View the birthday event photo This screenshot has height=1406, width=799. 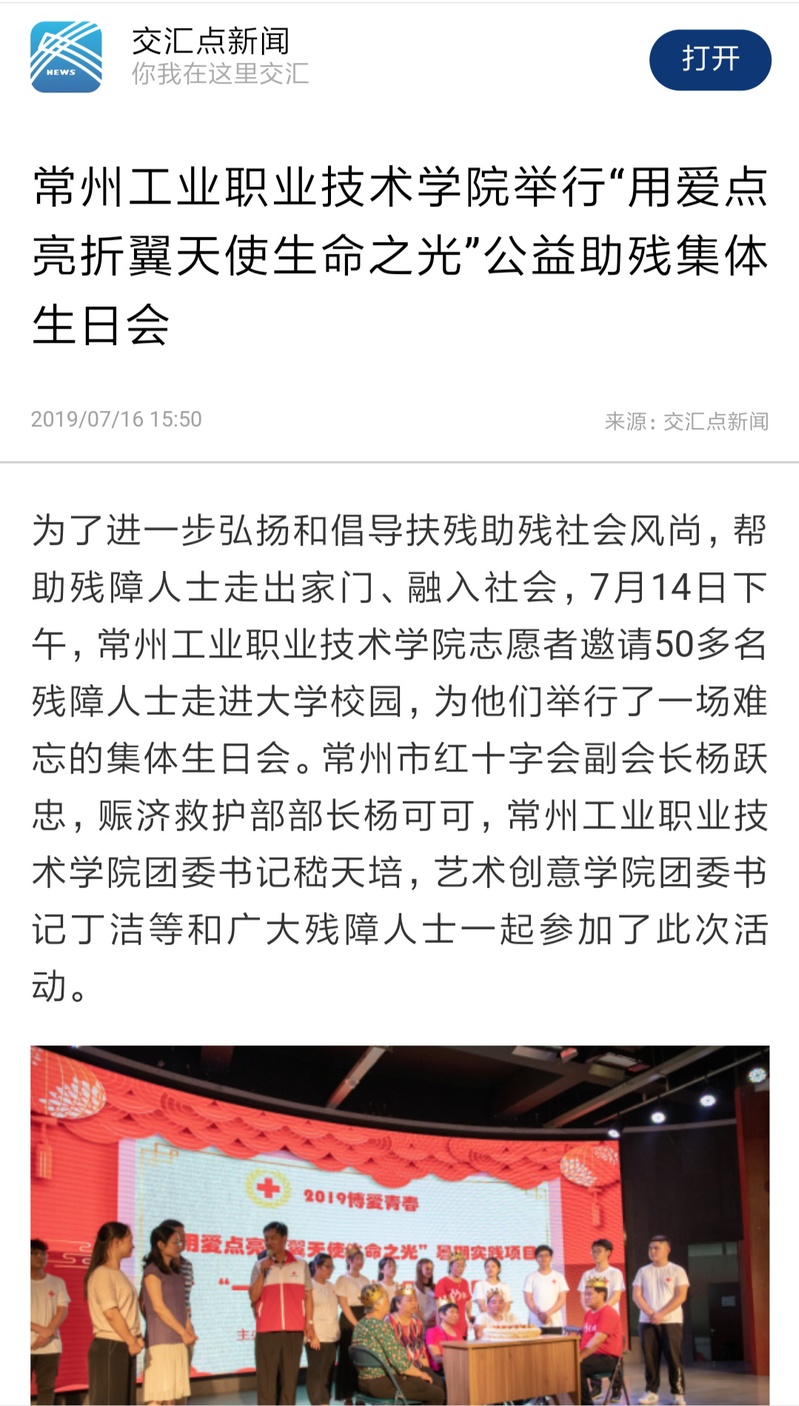pyautogui.click(x=400, y=1225)
